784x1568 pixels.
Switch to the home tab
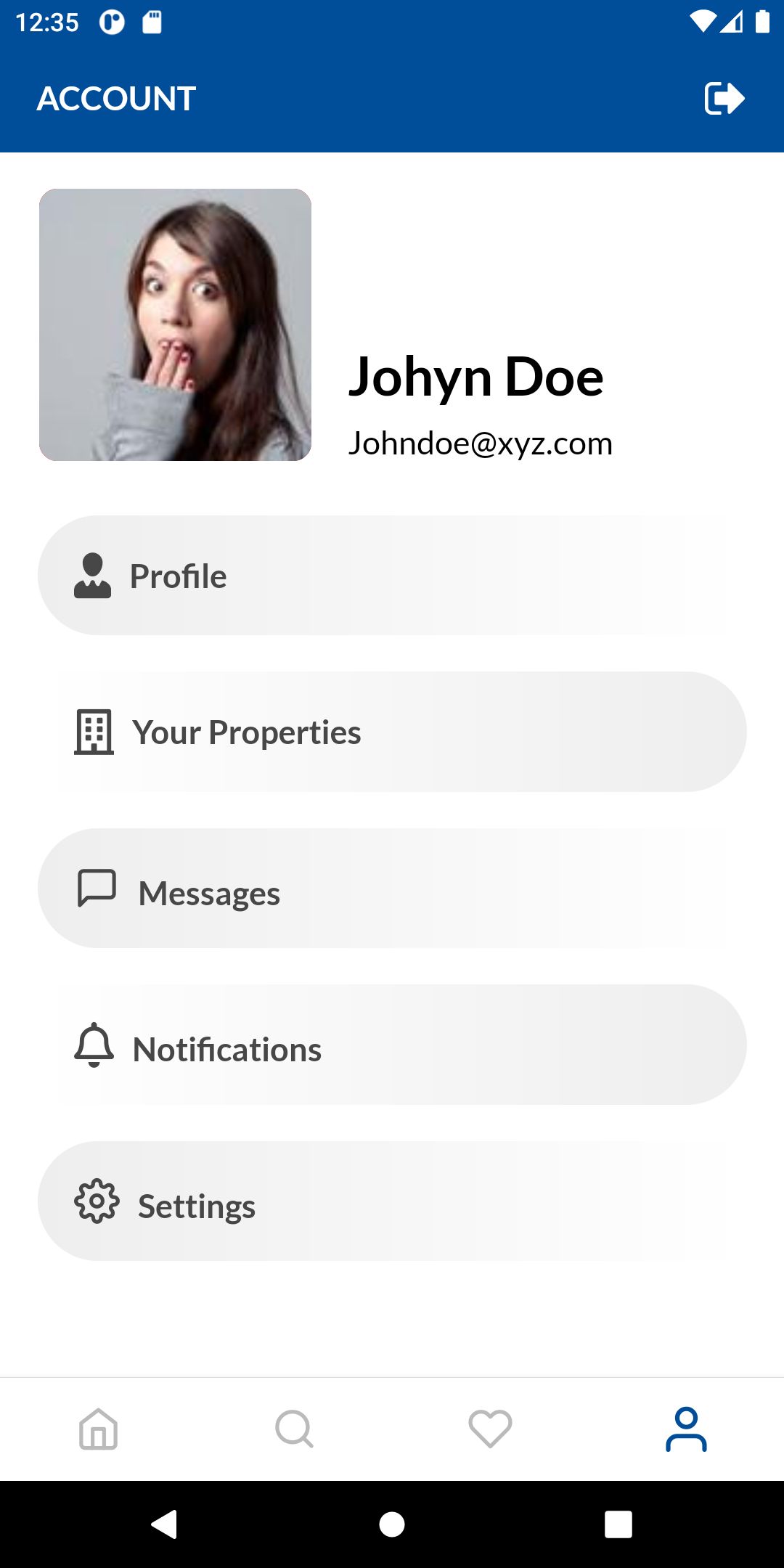pos(98,1429)
